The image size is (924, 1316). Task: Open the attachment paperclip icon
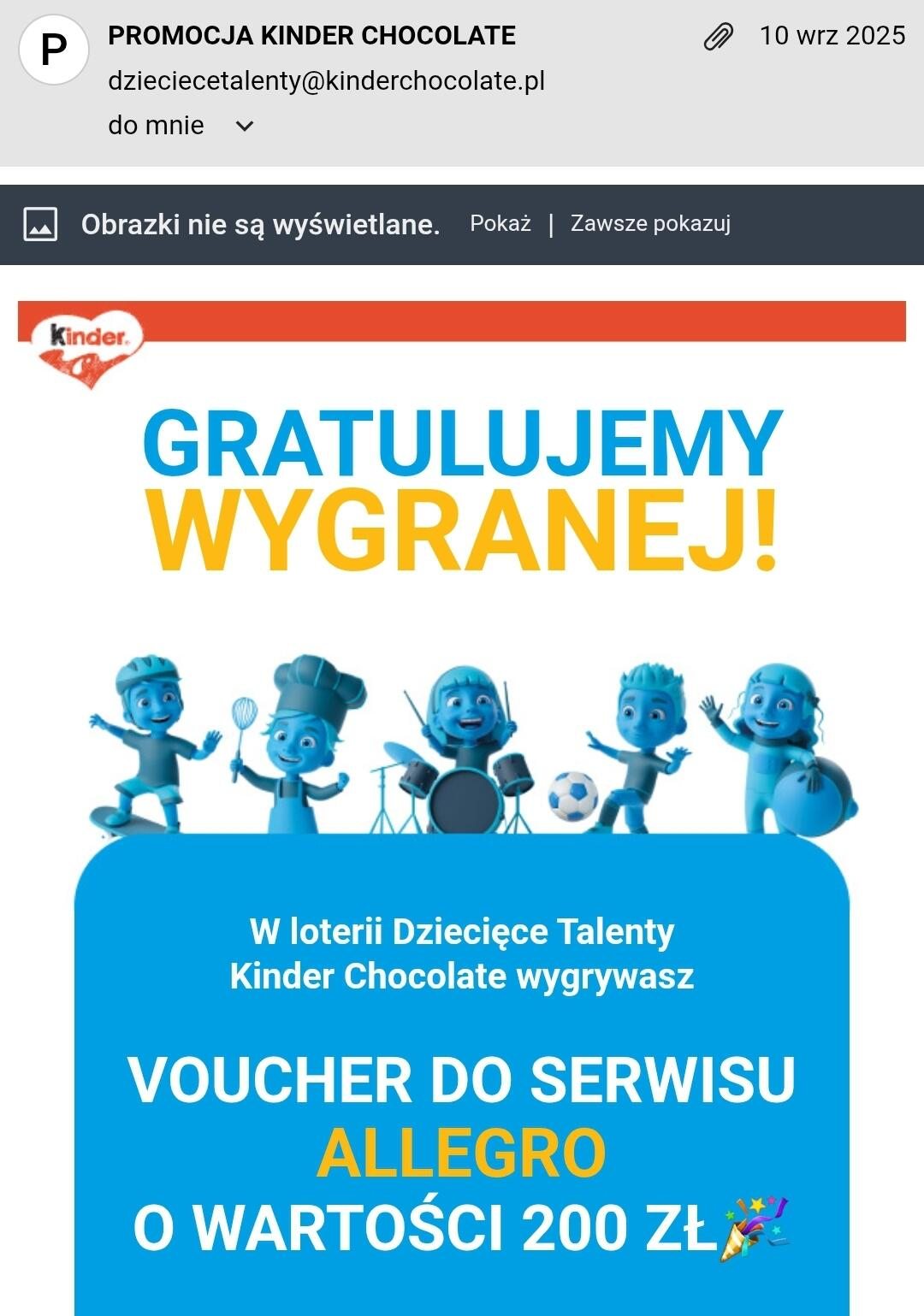(718, 37)
